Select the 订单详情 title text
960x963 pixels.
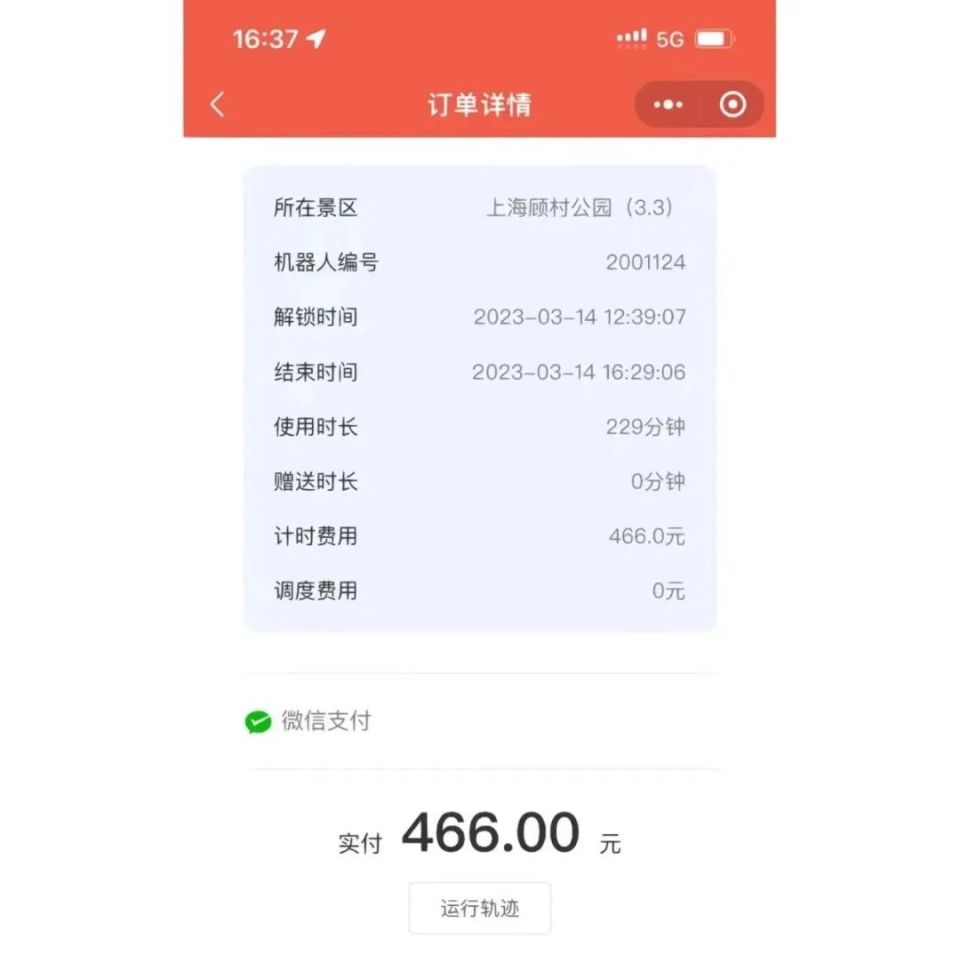click(x=480, y=104)
